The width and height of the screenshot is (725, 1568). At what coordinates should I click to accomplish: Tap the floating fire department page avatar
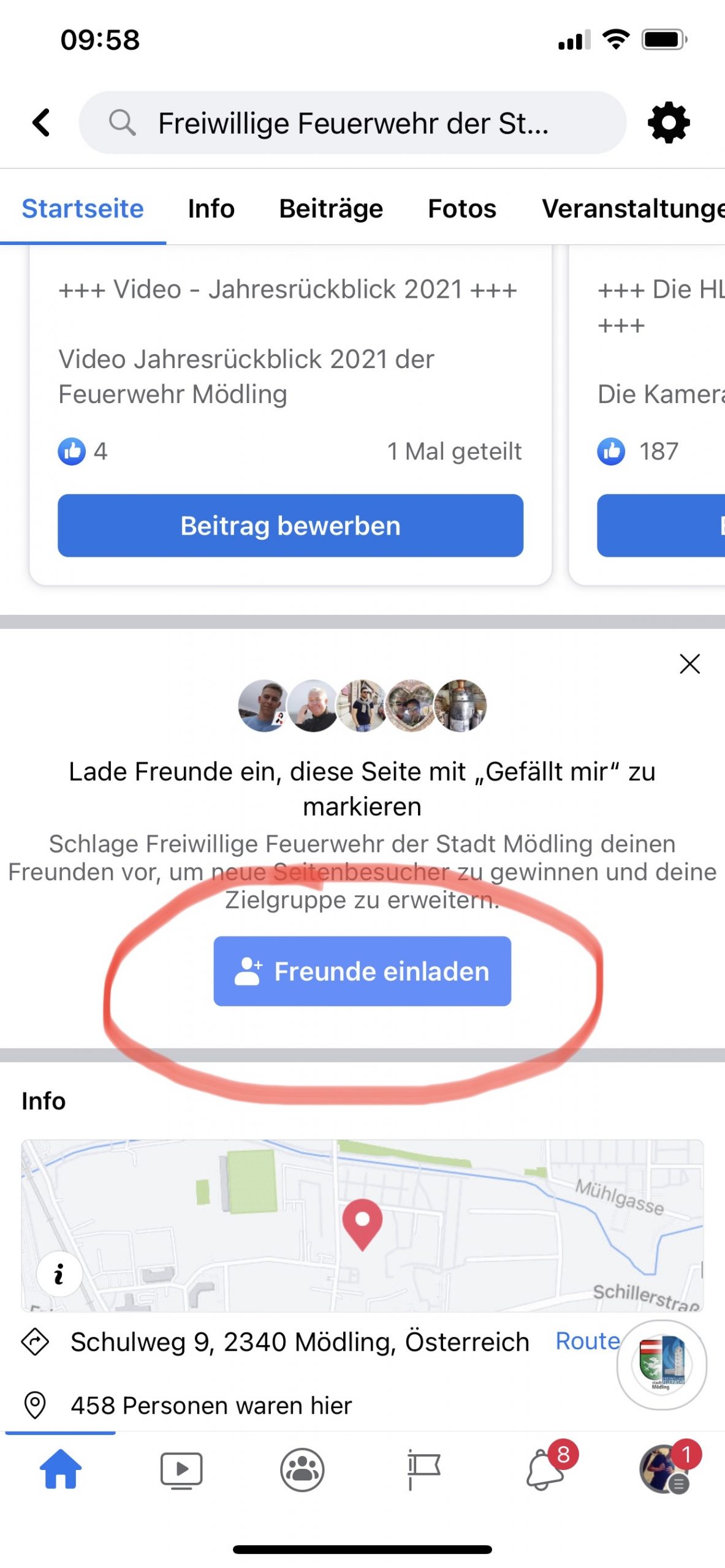[661, 1365]
